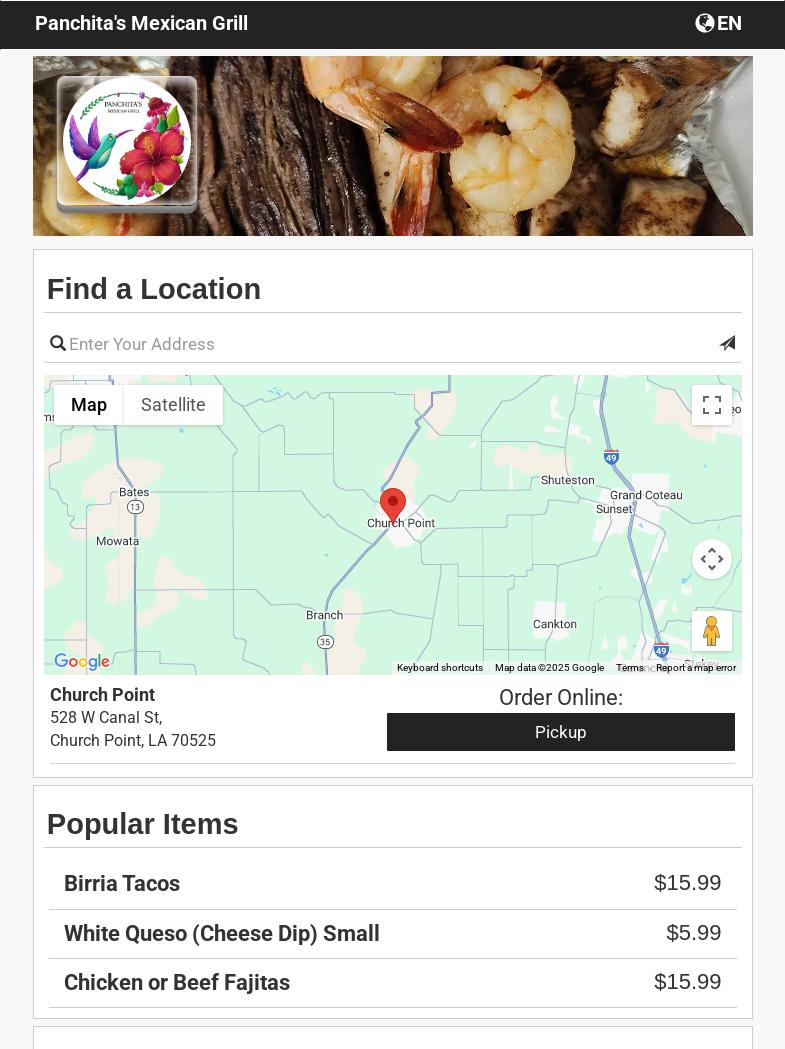Click the Google logo on the map
This screenshot has width=785, height=1049.
tap(82, 662)
